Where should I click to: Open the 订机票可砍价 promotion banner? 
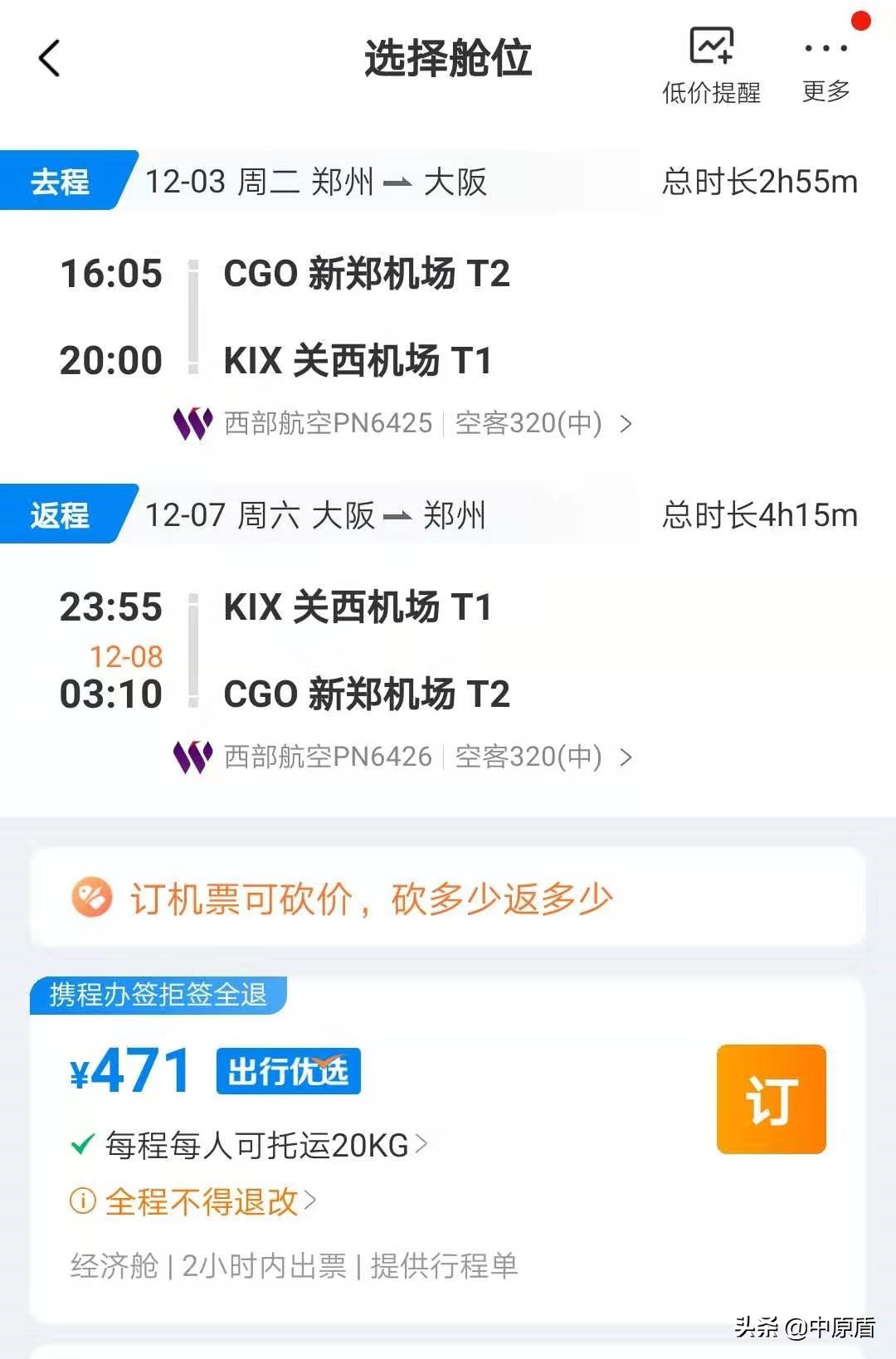[373, 897]
